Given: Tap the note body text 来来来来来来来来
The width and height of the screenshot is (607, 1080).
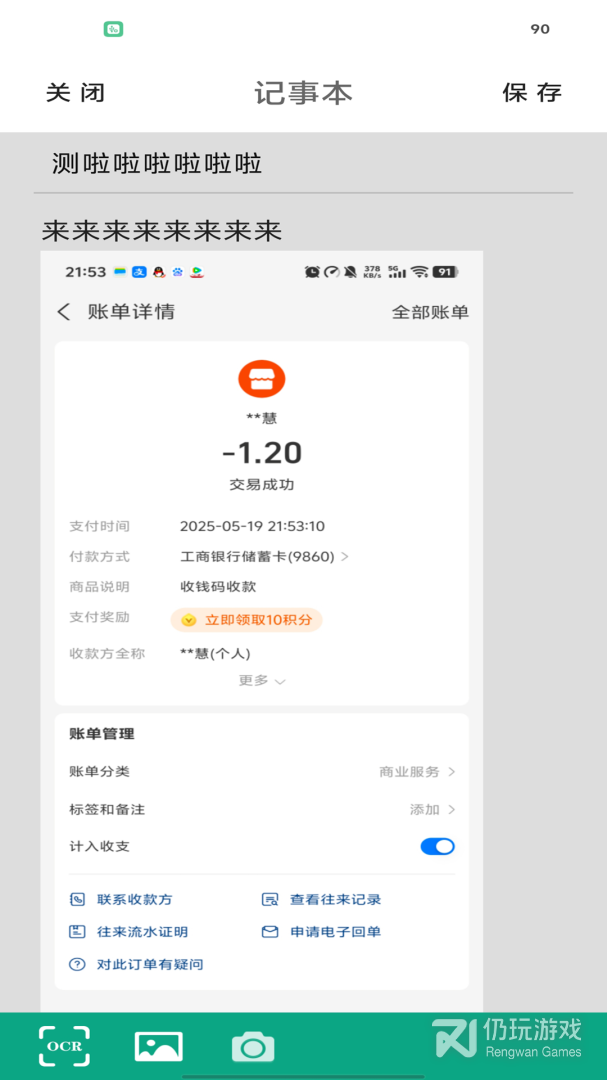Looking at the screenshot, I should point(162,231).
